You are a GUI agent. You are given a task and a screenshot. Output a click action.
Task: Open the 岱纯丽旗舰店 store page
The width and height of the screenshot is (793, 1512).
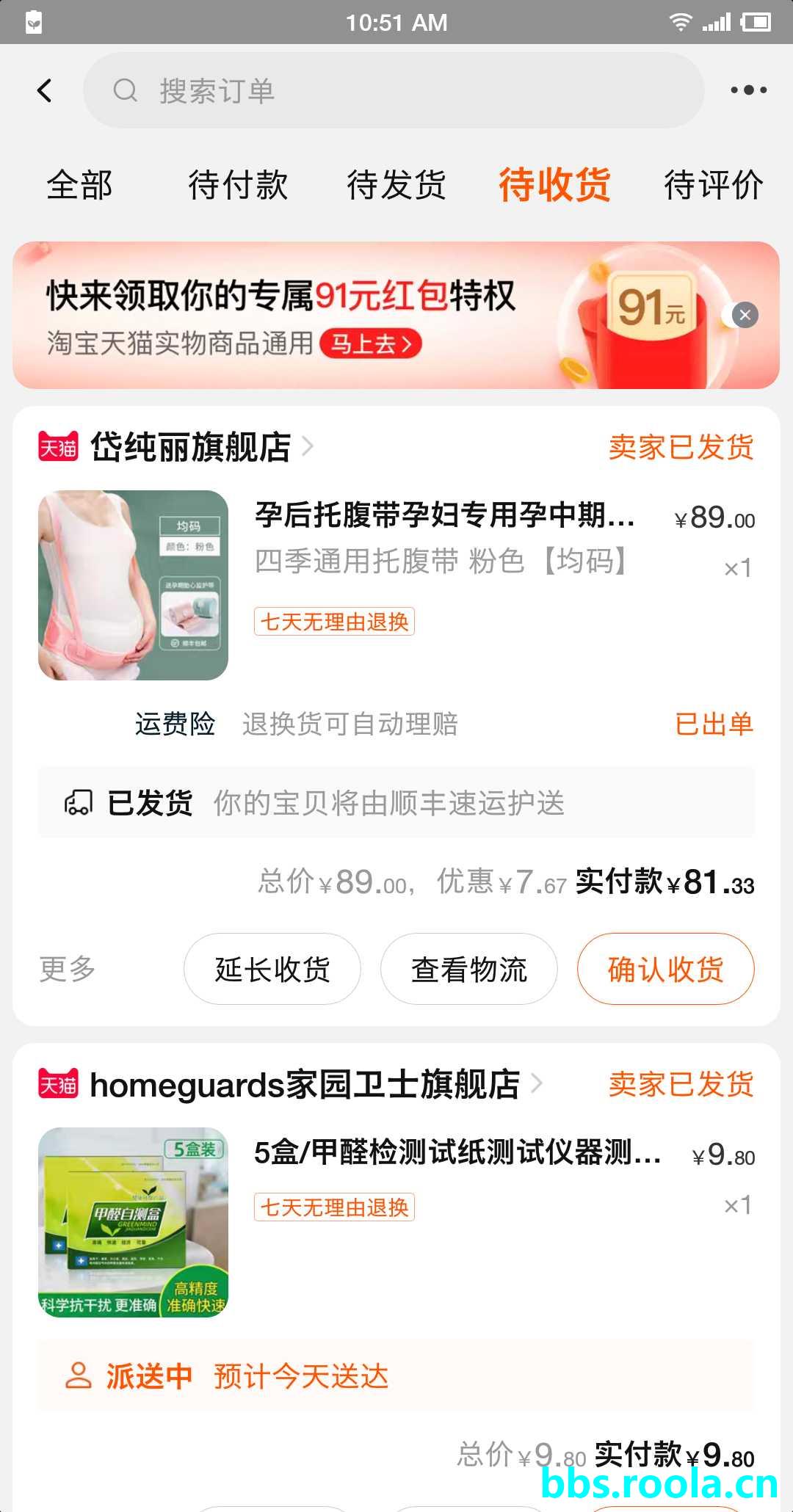coord(191,446)
